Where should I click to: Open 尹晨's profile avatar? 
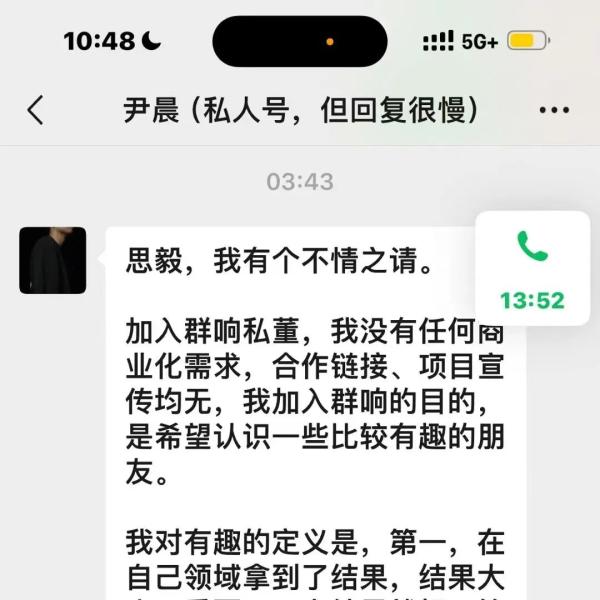[x=52, y=260]
